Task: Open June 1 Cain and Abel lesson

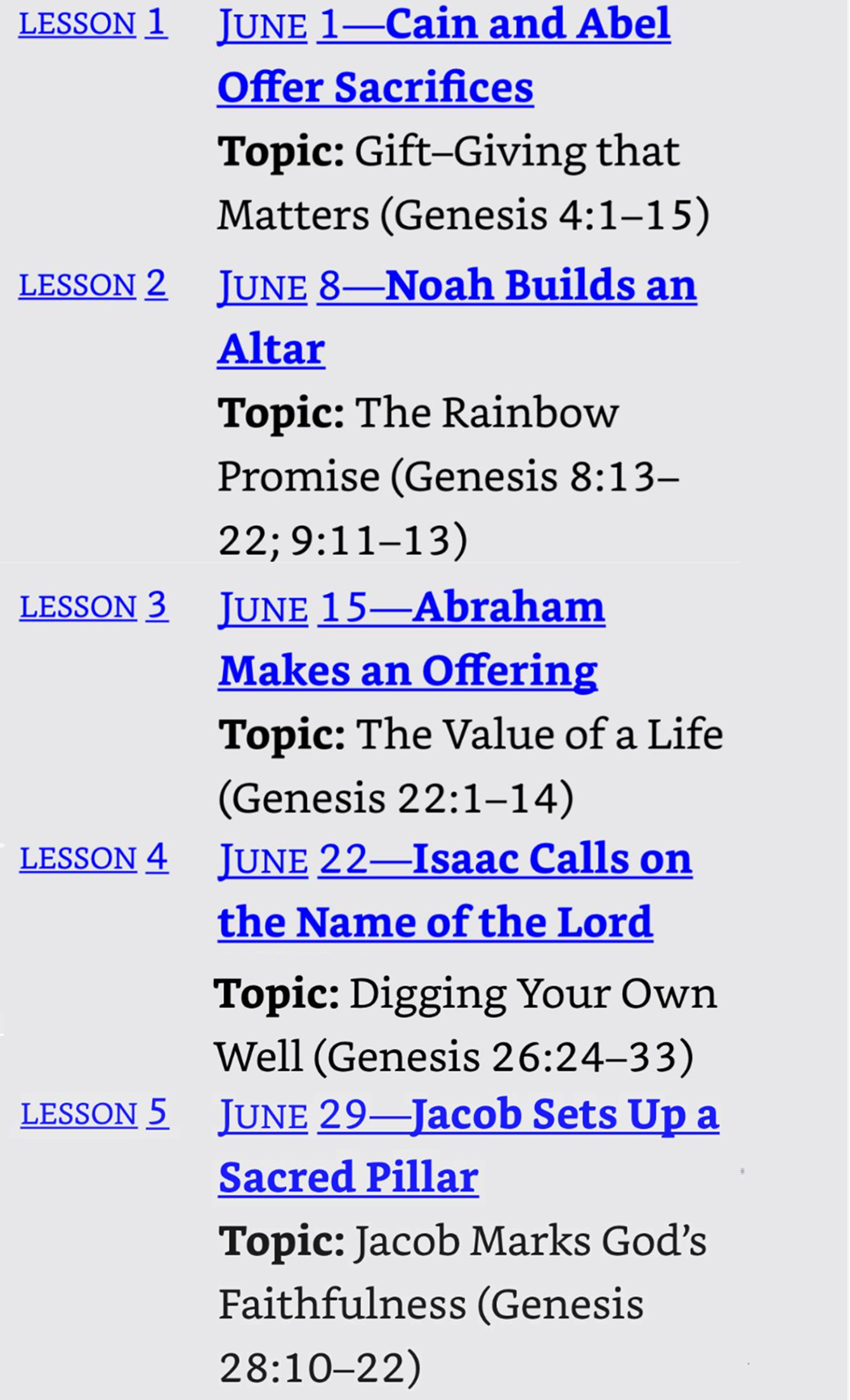Action: coord(444,55)
